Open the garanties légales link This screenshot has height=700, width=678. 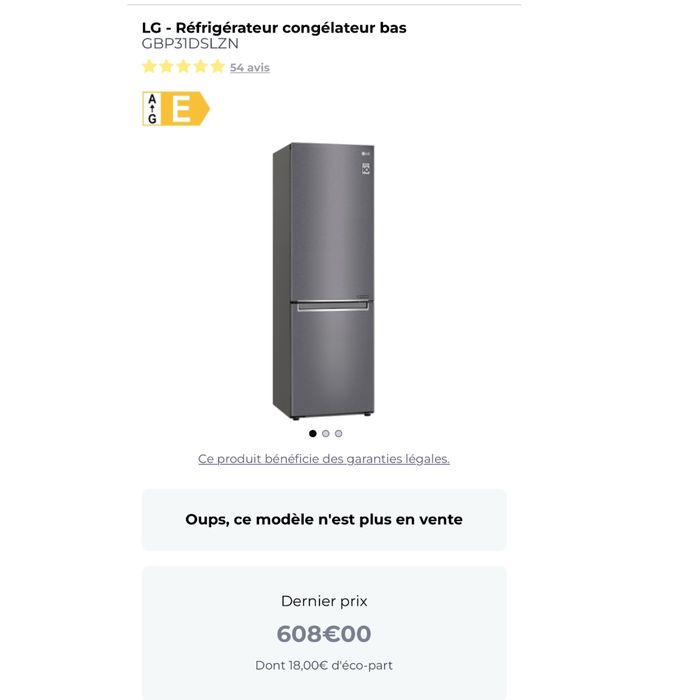point(324,459)
